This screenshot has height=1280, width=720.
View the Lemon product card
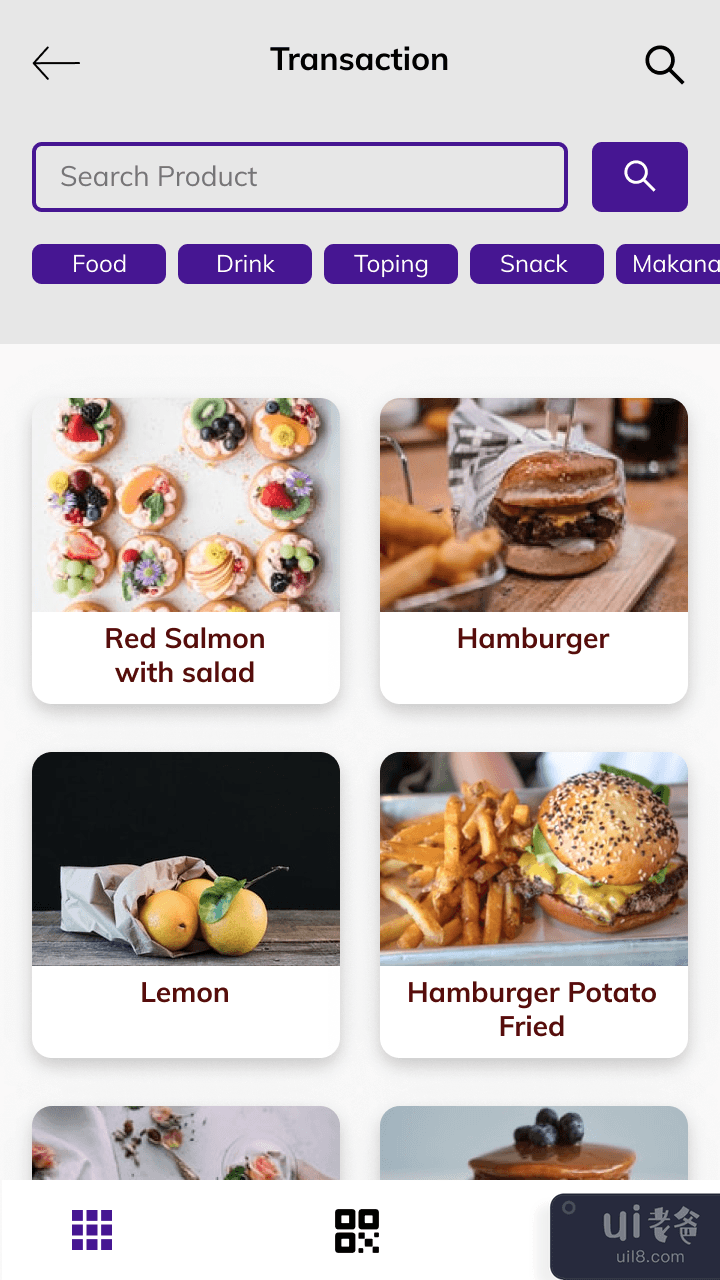point(186,904)
